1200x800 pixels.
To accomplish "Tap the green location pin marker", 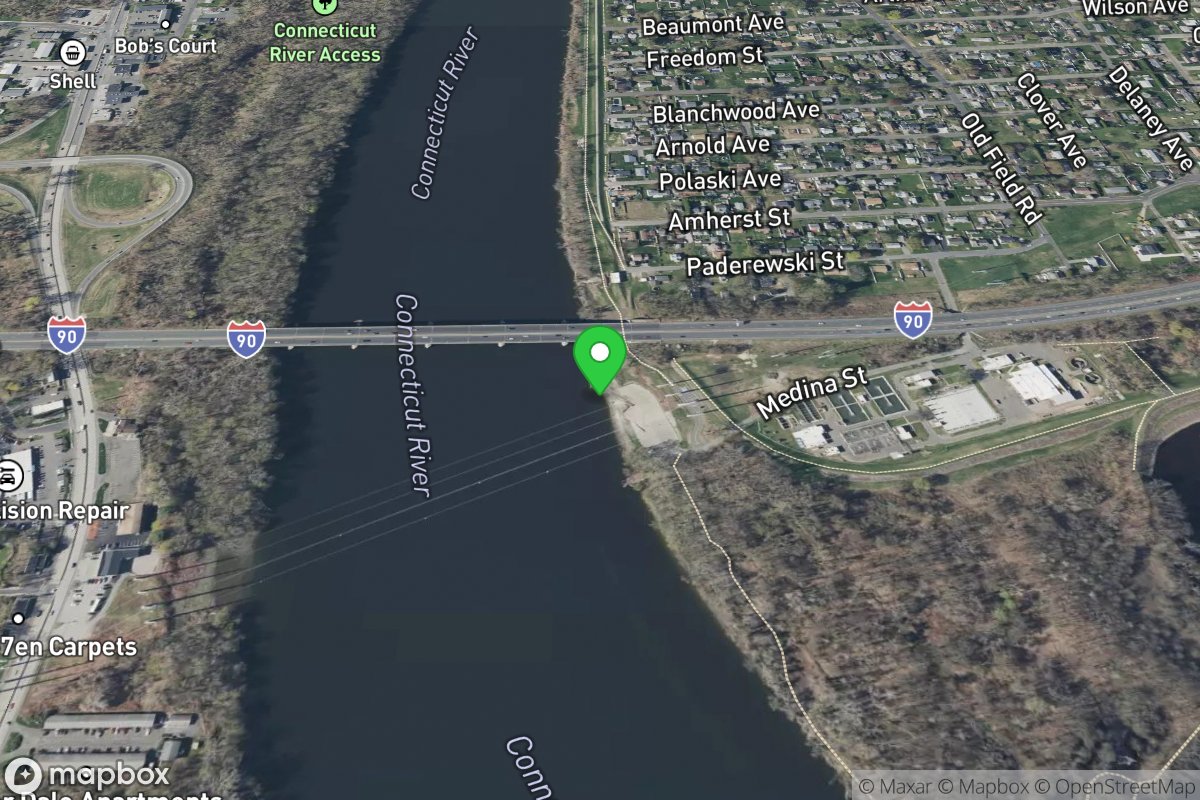I will (600, 358).
